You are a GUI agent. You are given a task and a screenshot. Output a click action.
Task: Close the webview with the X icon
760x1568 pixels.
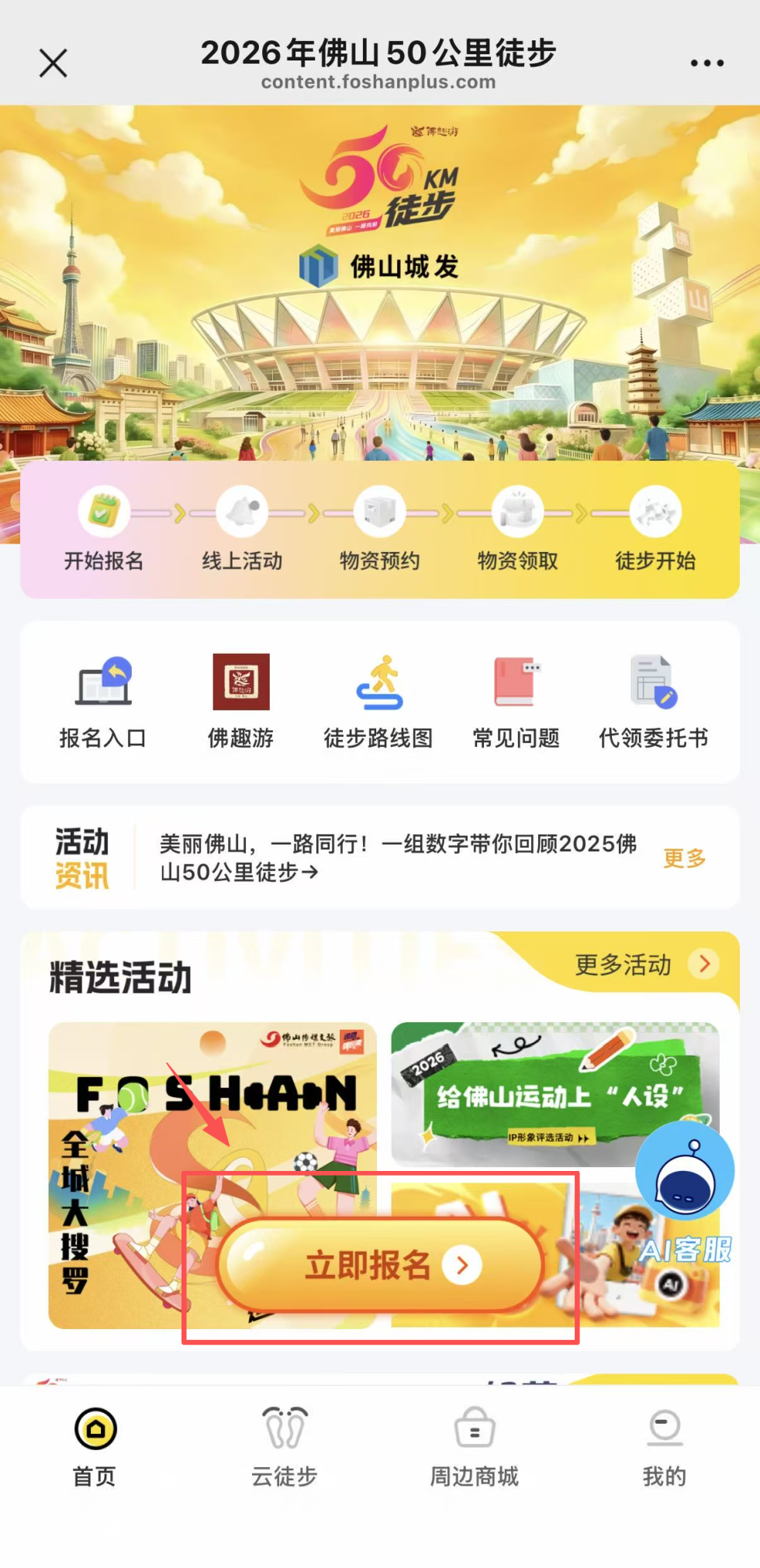pyautogui.click(x=54, y=63)
